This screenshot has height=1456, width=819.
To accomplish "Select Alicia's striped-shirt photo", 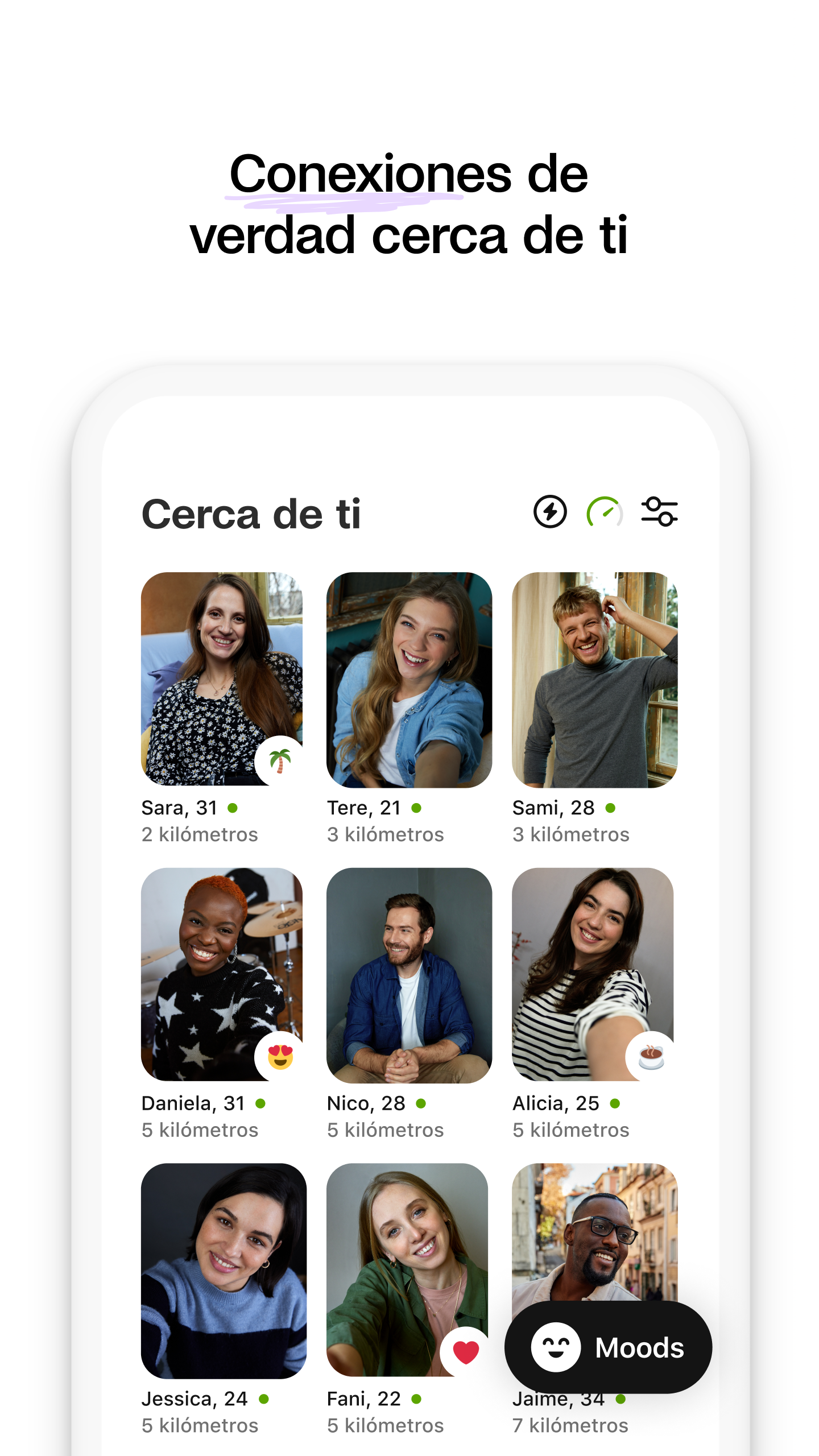I will click(x=594, y=973).
